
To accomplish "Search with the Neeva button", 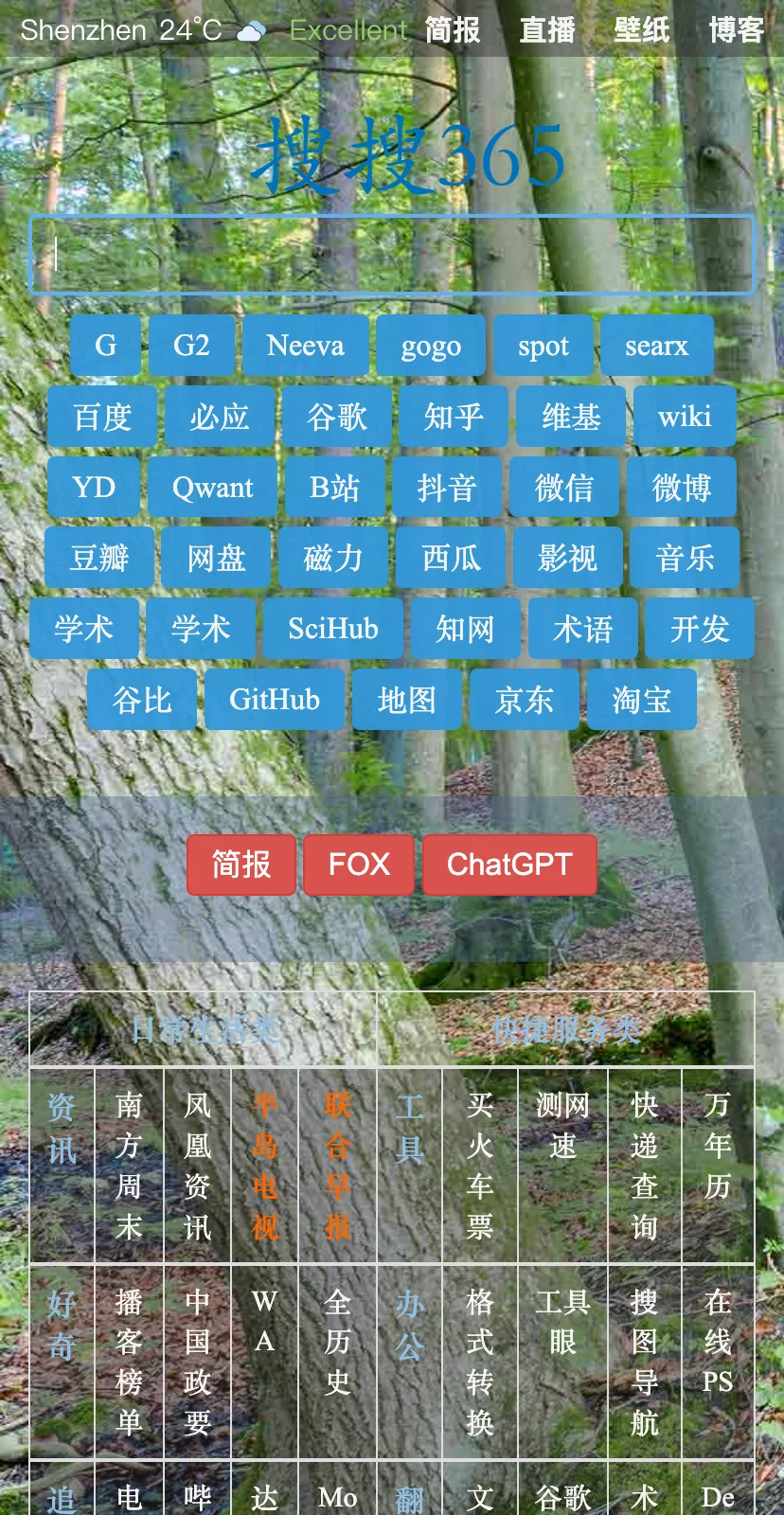I will [305, 346].
